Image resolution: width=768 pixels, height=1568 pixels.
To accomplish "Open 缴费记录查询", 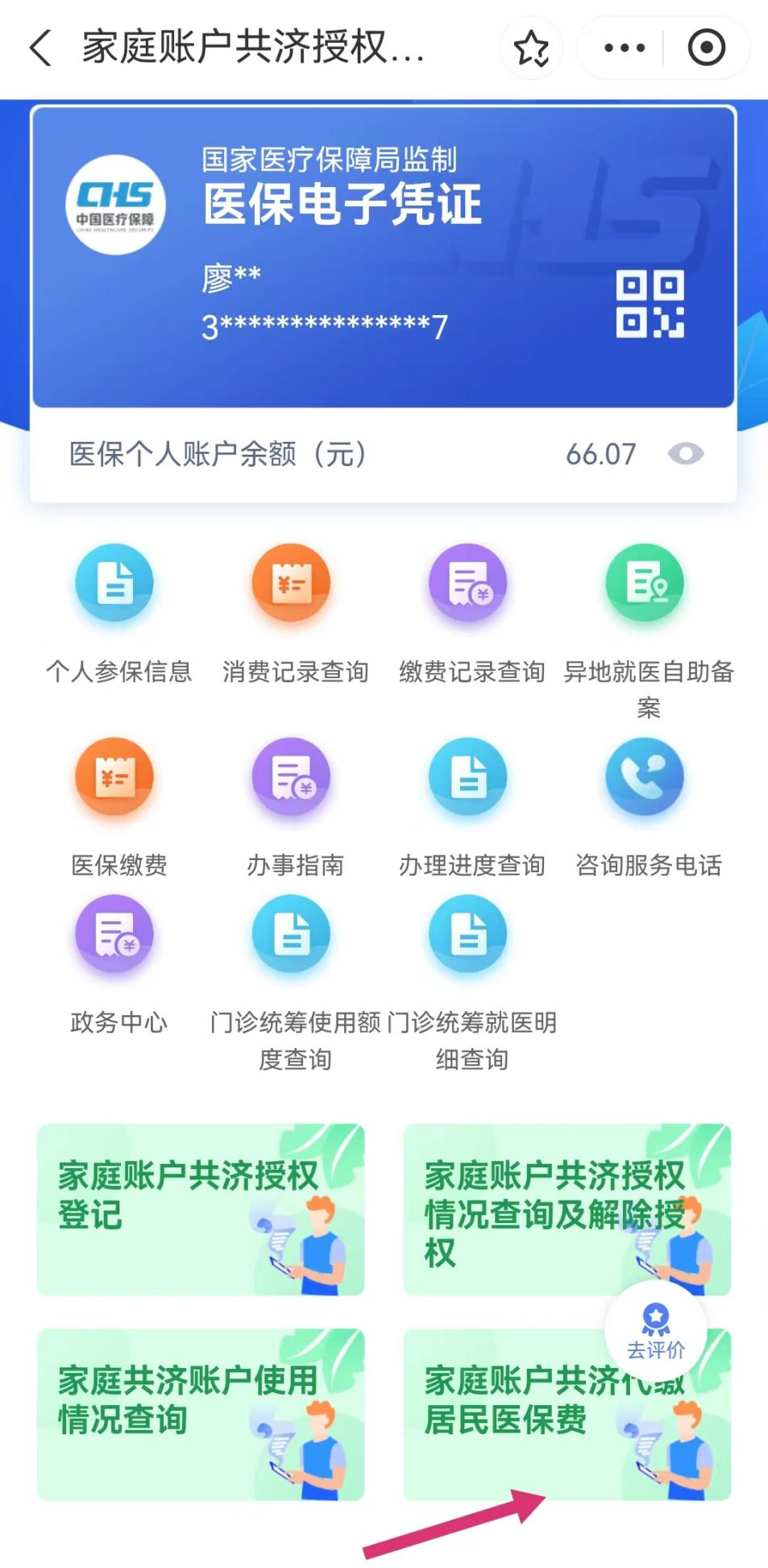I will tap(470, 613).
